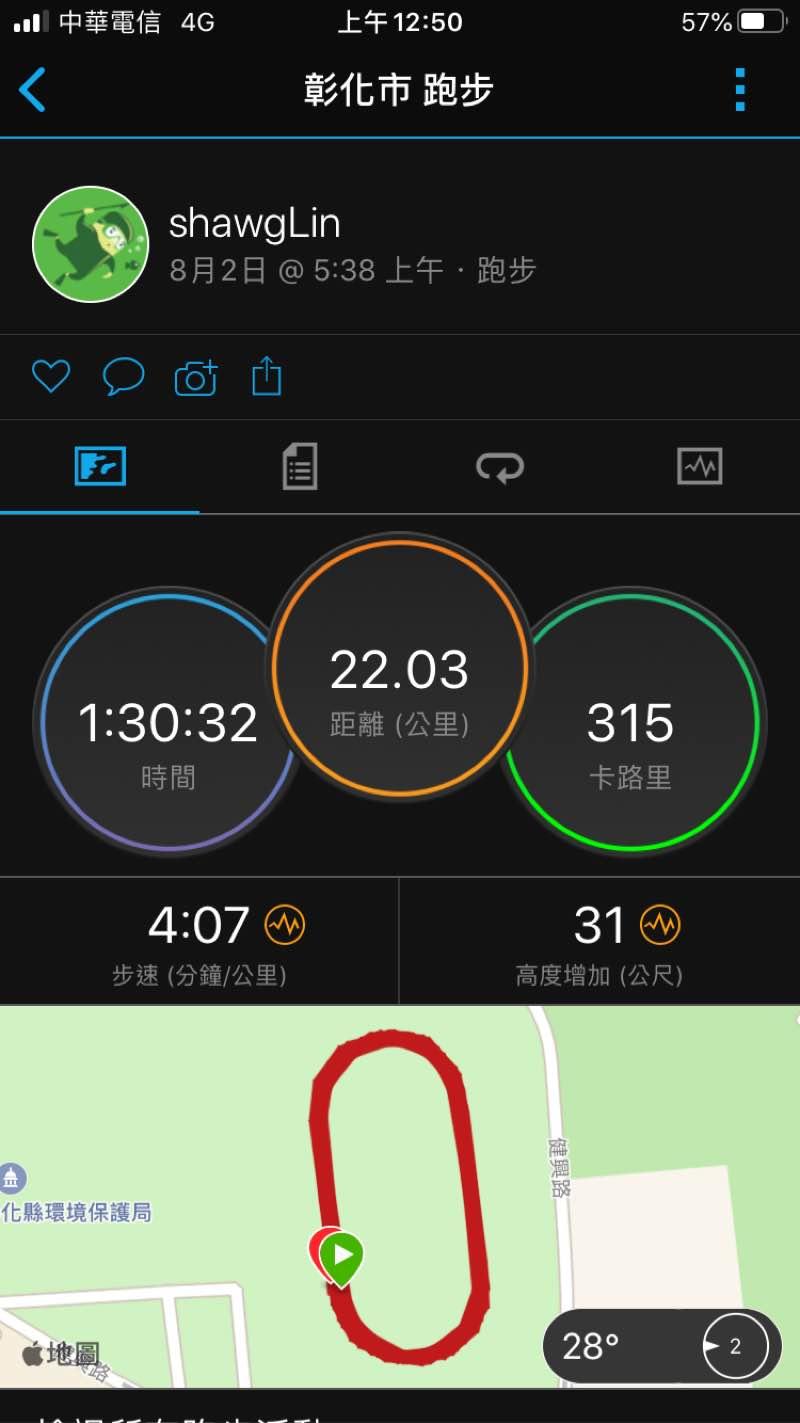800x1423 pixels.
Task: Switch to the laps tab
Action: tap(500, 467)
